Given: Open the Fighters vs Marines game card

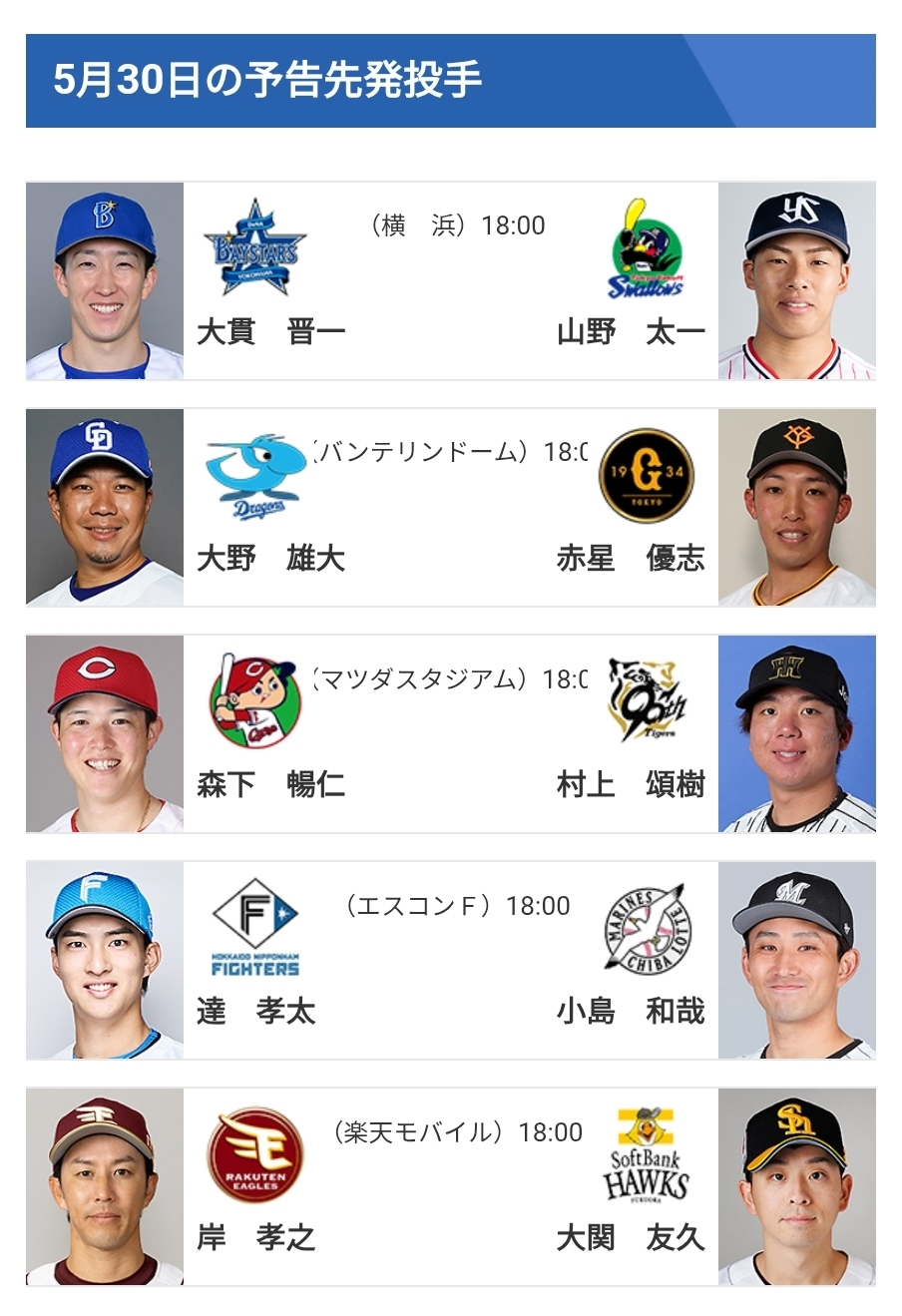Looking at the screenshot, I should [x=451, y=961].
